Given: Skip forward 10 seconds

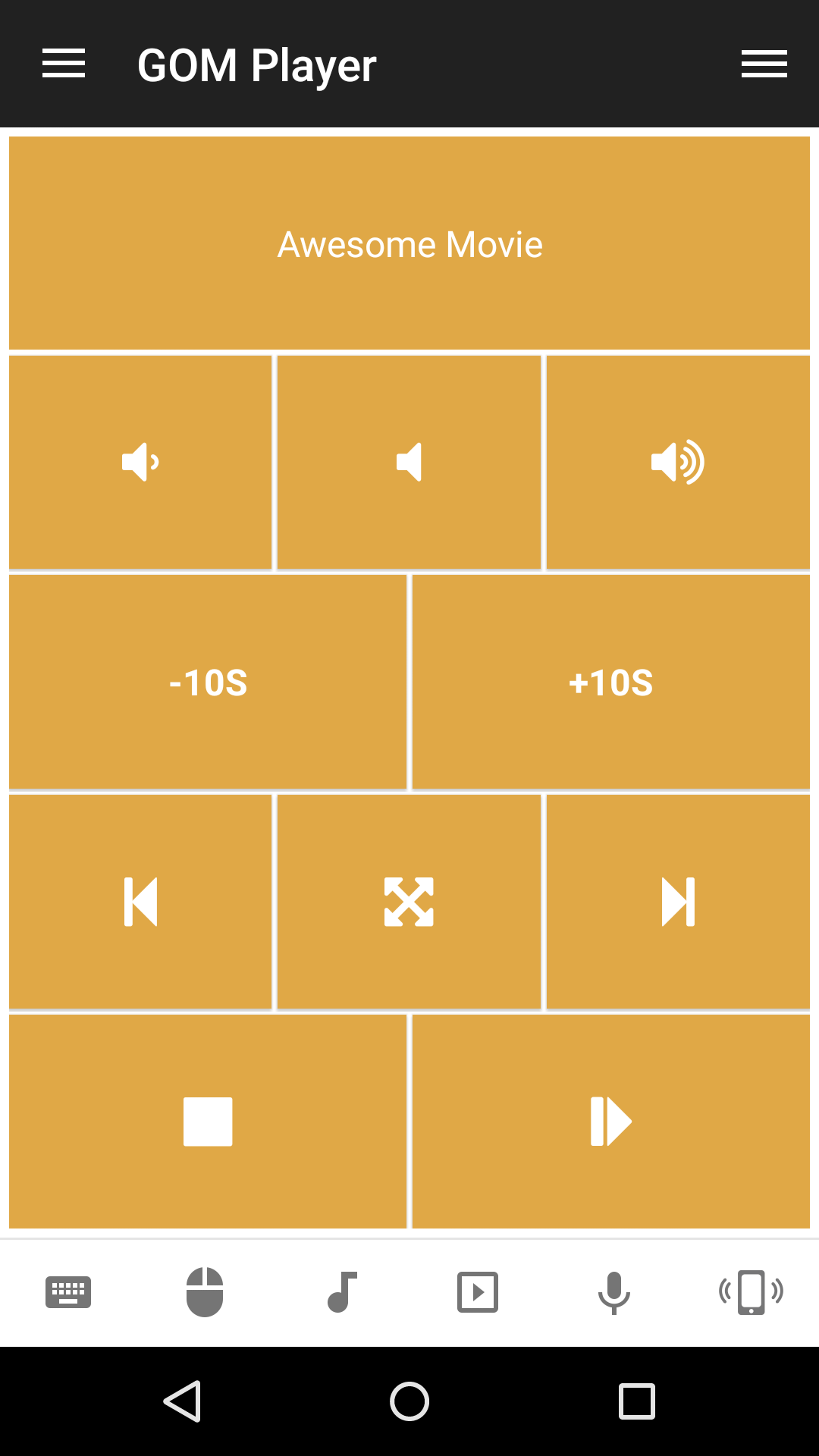Looking at the screenshot, I should pos(611,682).
